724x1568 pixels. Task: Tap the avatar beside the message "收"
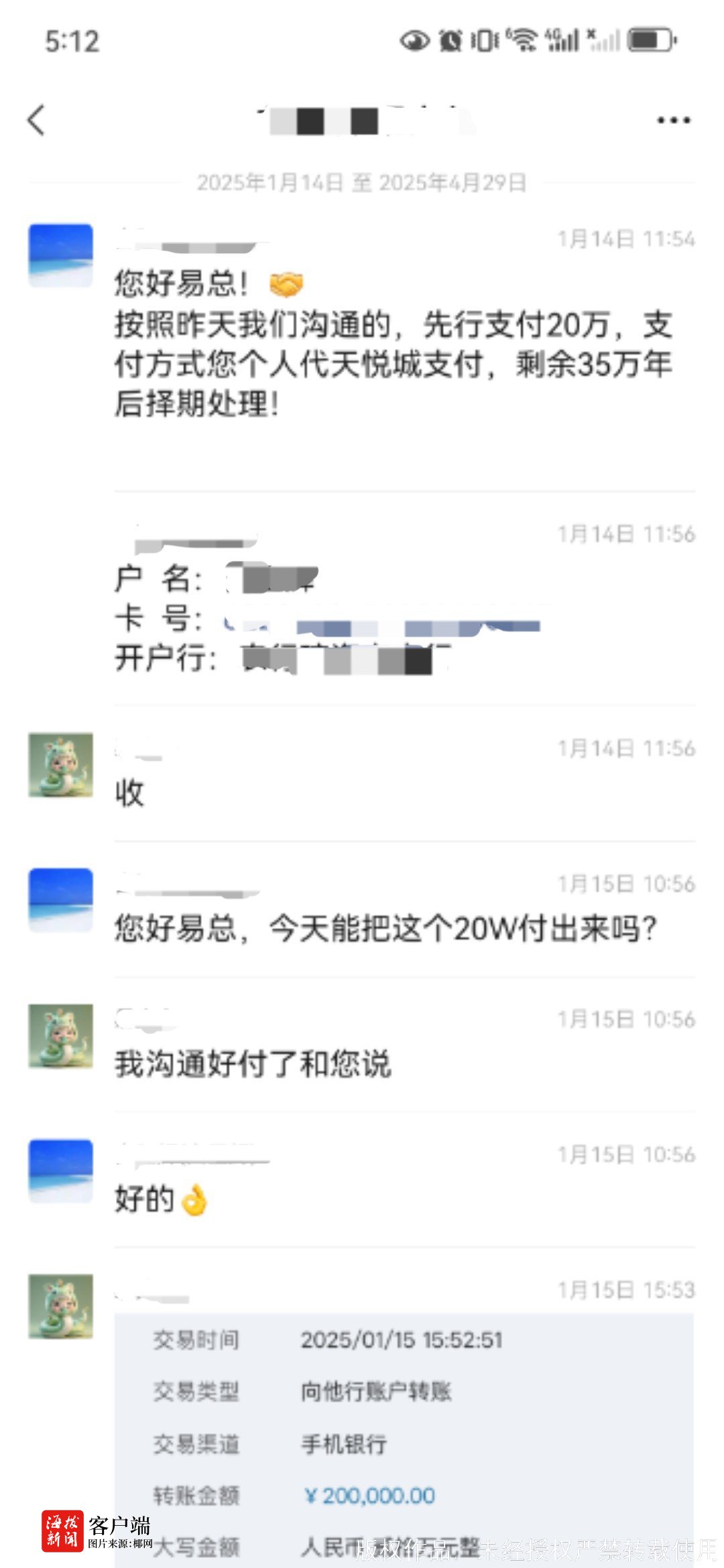pos(60,765)
